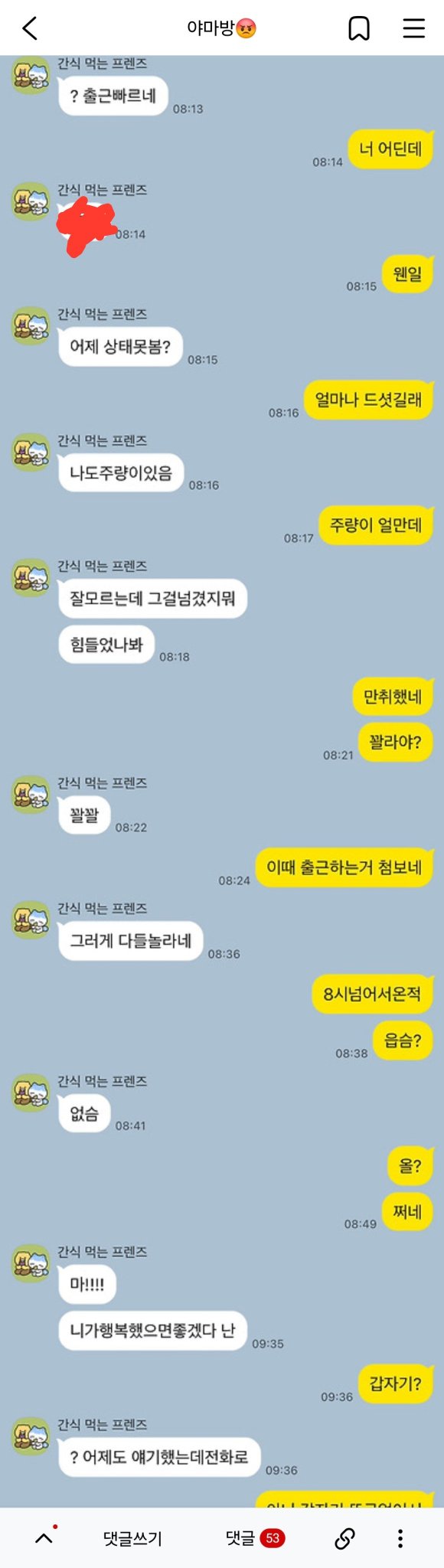
Task: Open the chat screenshot image in the post
Action: pyautogui.click(x=222, y=781)
